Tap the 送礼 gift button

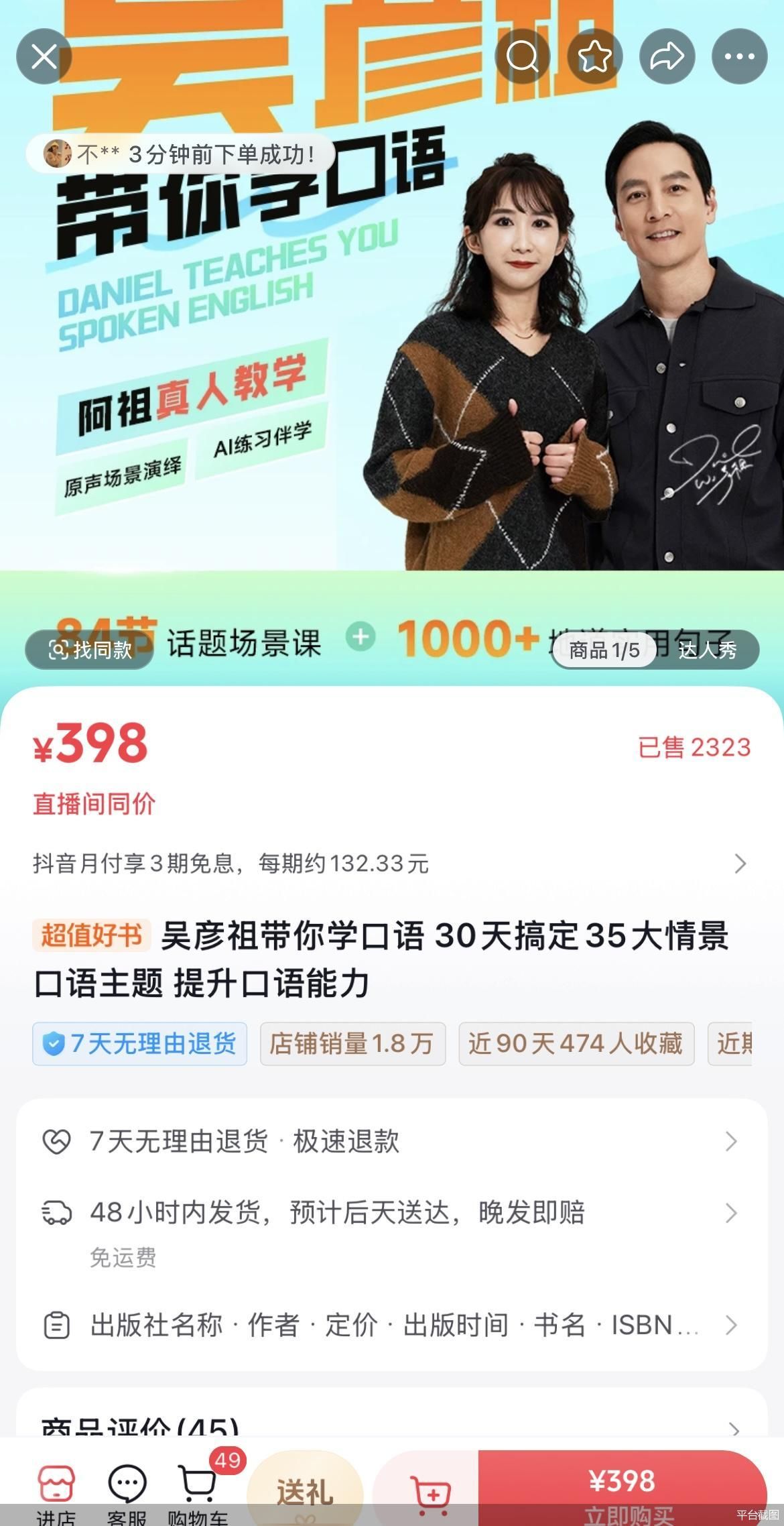pos(305,1491)
